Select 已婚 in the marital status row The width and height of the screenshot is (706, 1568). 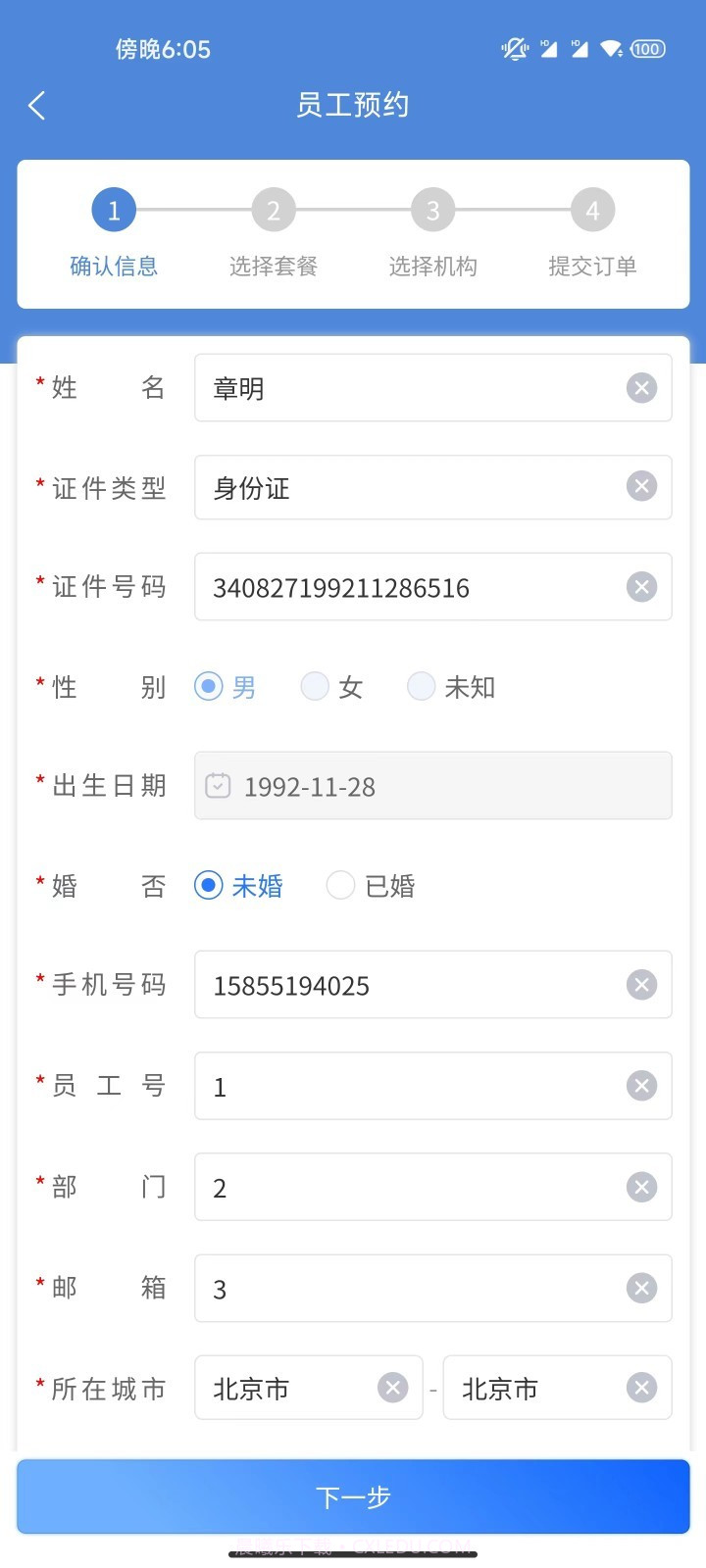[x=340, y=884]
